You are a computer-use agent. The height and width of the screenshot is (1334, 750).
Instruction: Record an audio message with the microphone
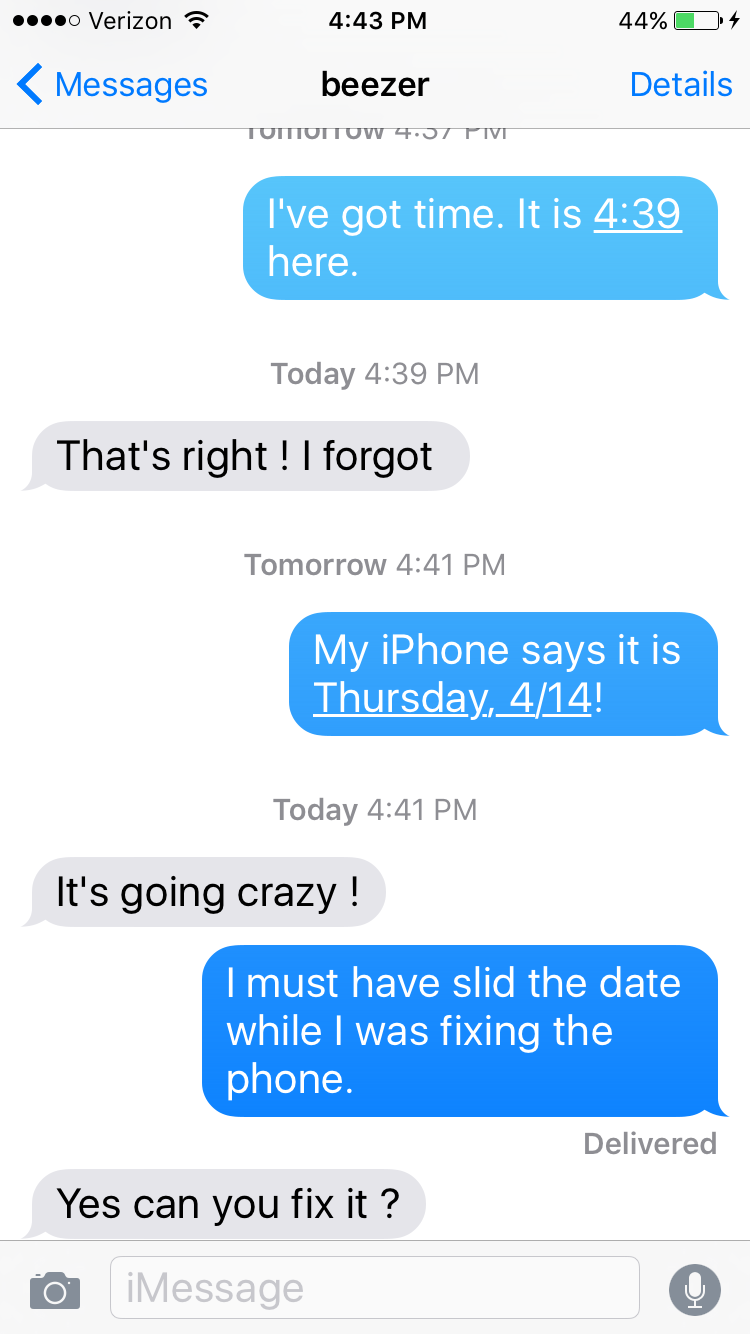pyautogui.click(x=694, y=1289)
